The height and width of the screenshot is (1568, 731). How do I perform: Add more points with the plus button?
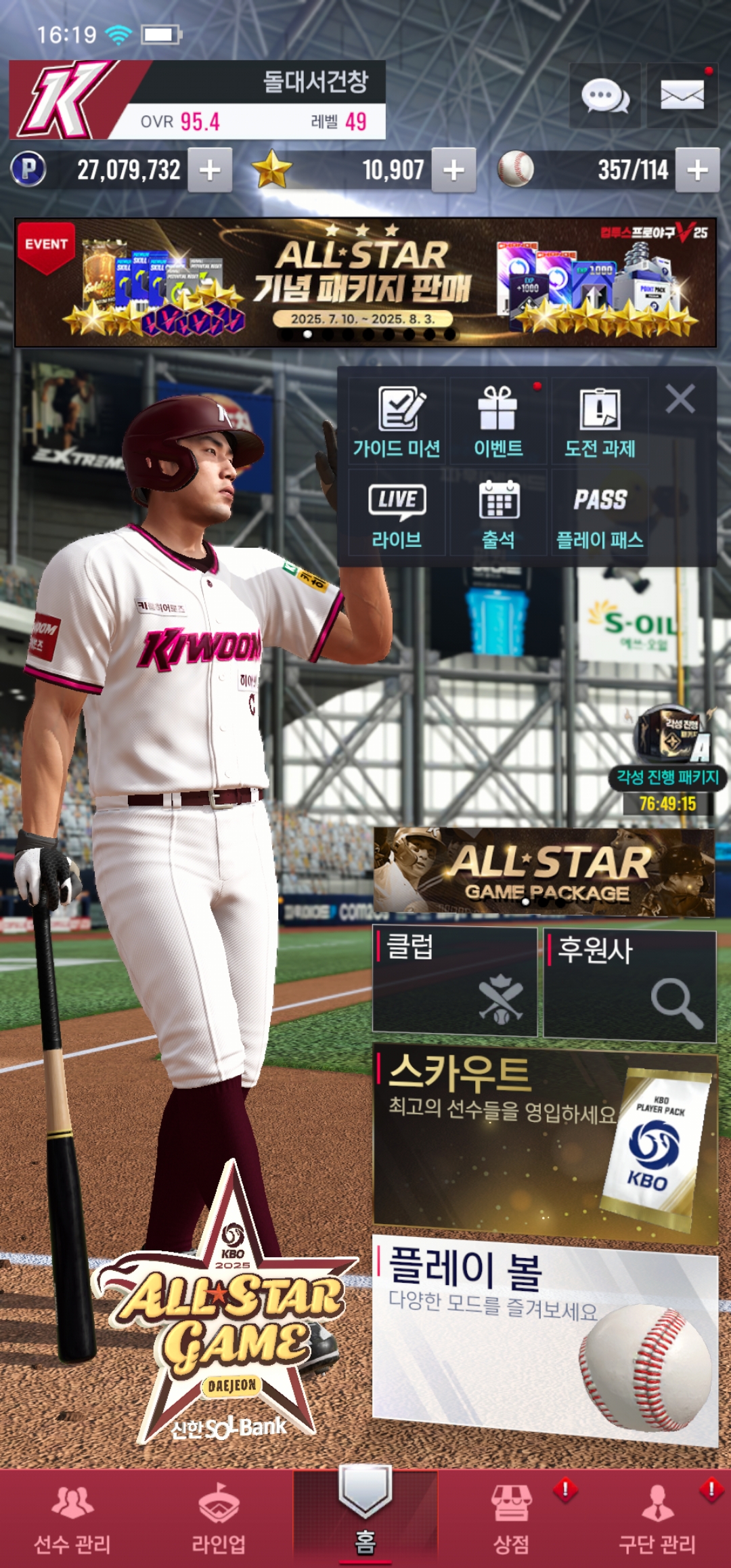click(x=210, y=171)
